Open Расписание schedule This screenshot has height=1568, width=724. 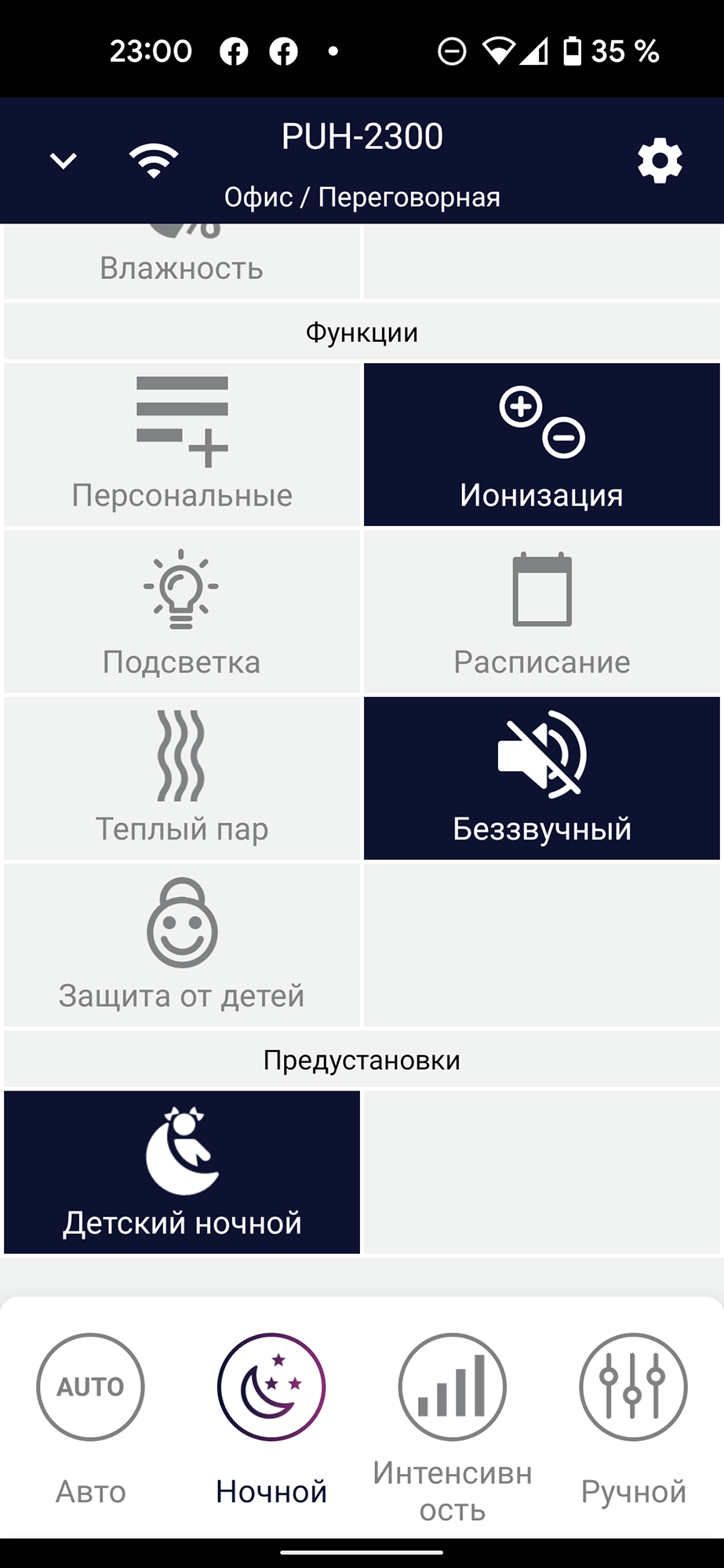click(541, 612)
